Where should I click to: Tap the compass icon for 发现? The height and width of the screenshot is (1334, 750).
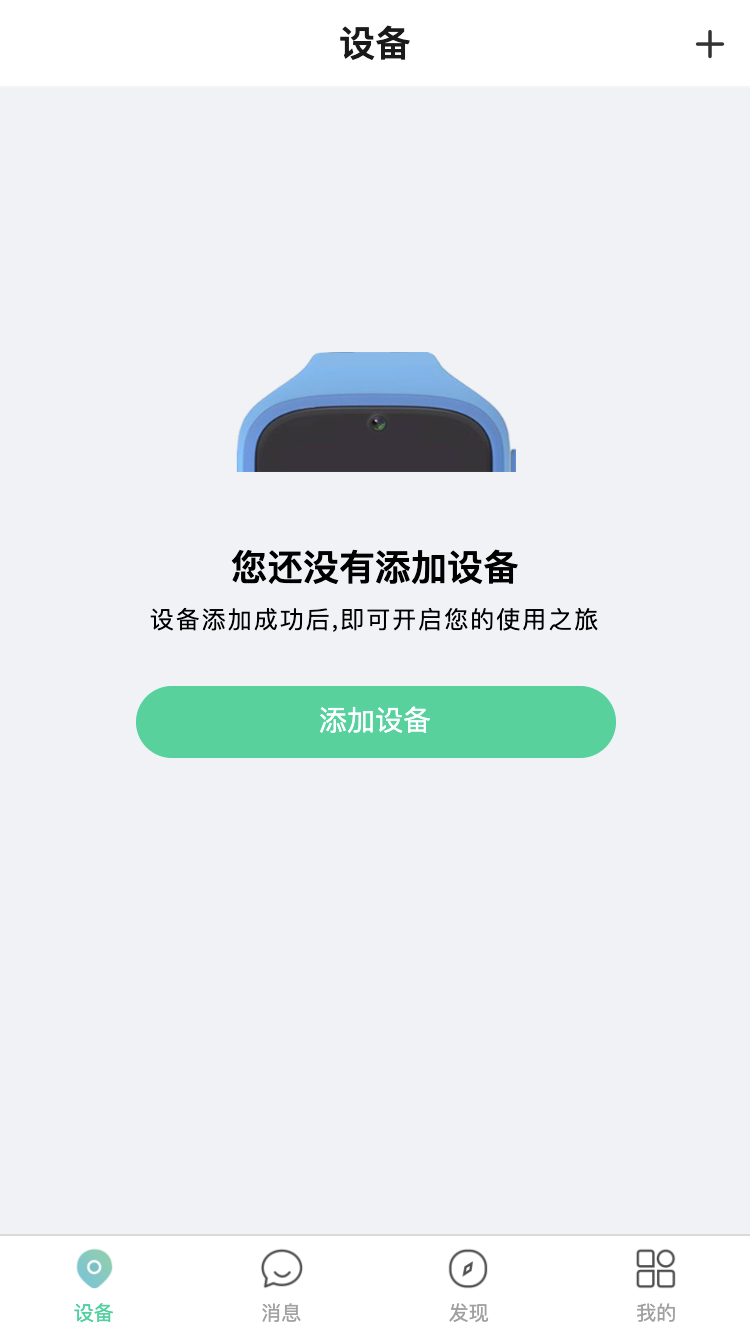(x=468, y=1268)
